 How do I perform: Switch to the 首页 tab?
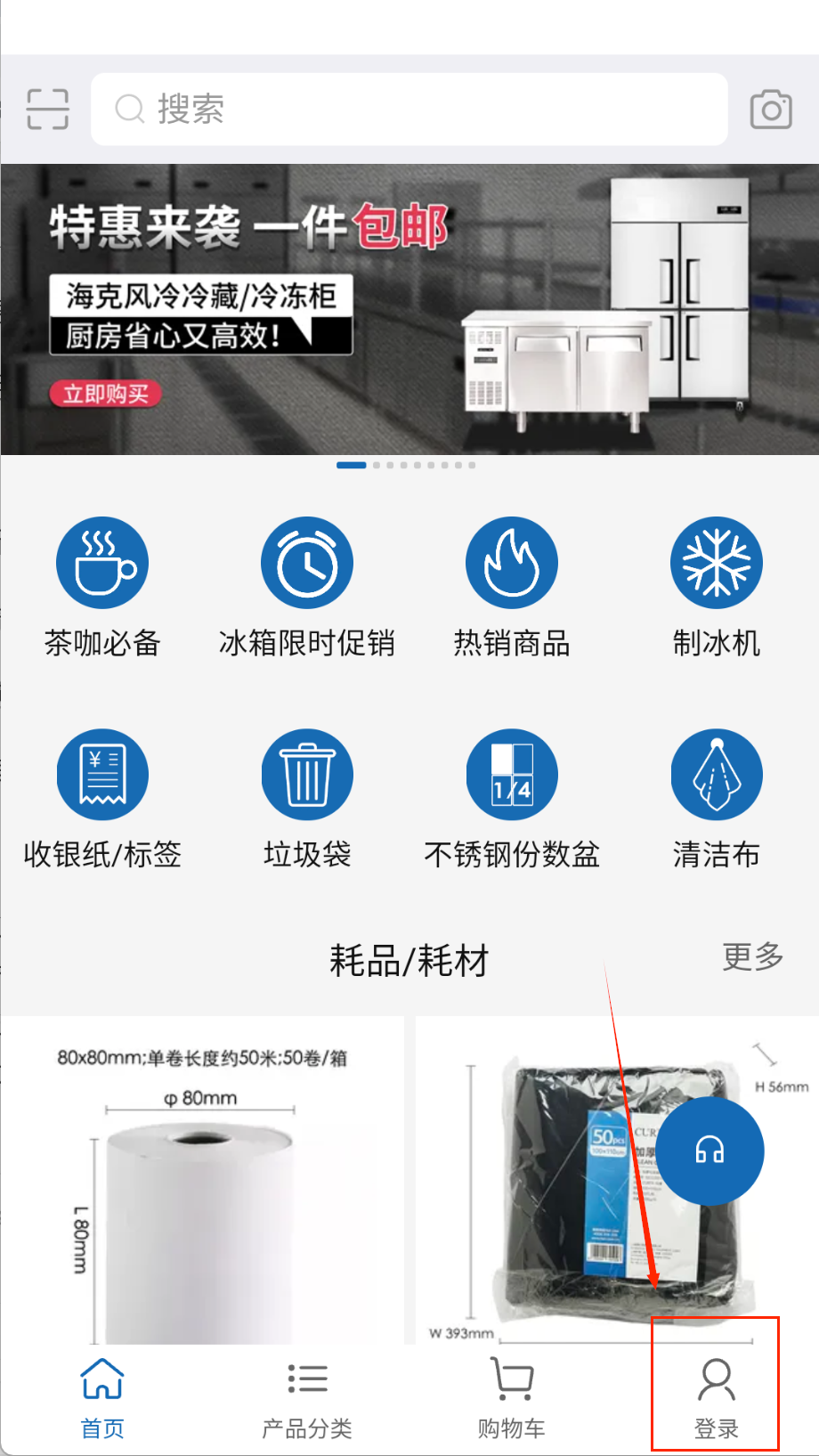tap(102, 1398)
